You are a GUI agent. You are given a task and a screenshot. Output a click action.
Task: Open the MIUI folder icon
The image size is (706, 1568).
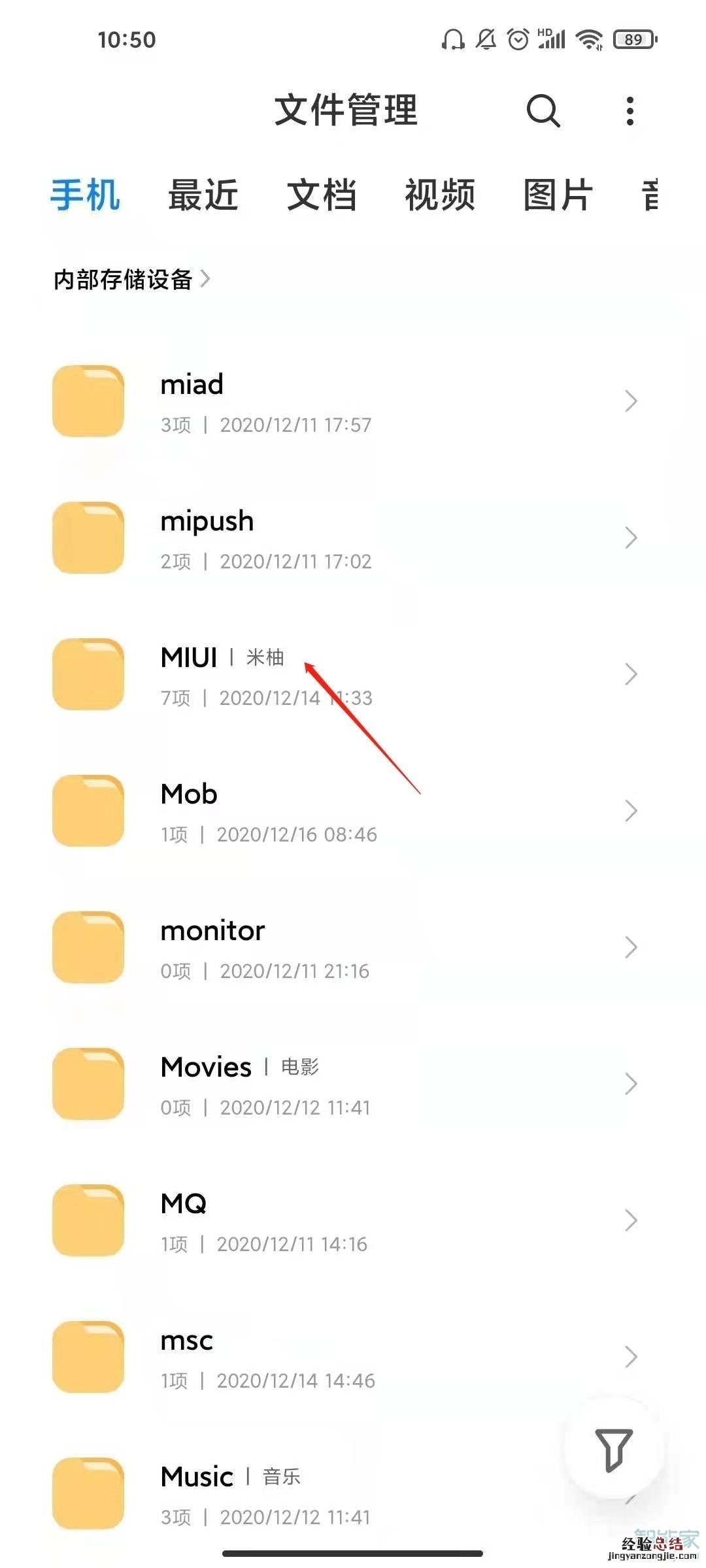coord(88,673)
